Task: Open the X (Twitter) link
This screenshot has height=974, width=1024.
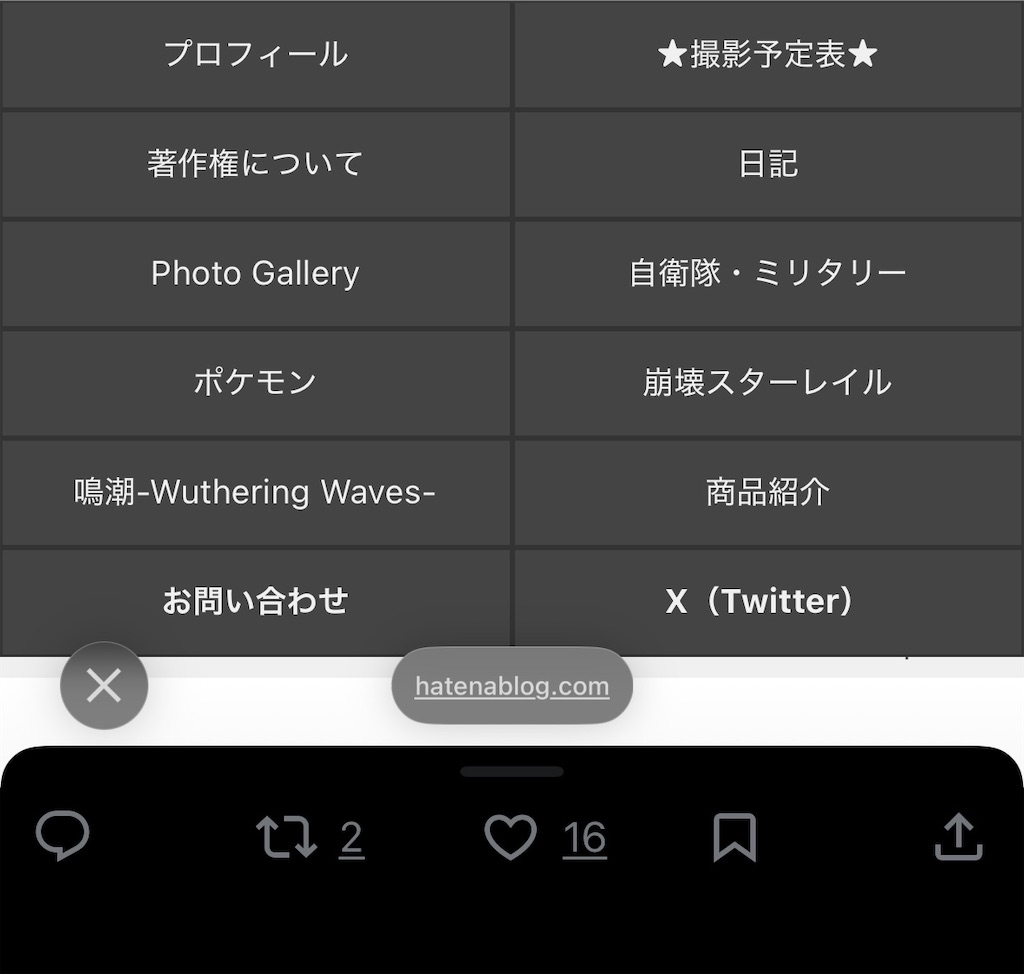Action: (x=768, y=602)
